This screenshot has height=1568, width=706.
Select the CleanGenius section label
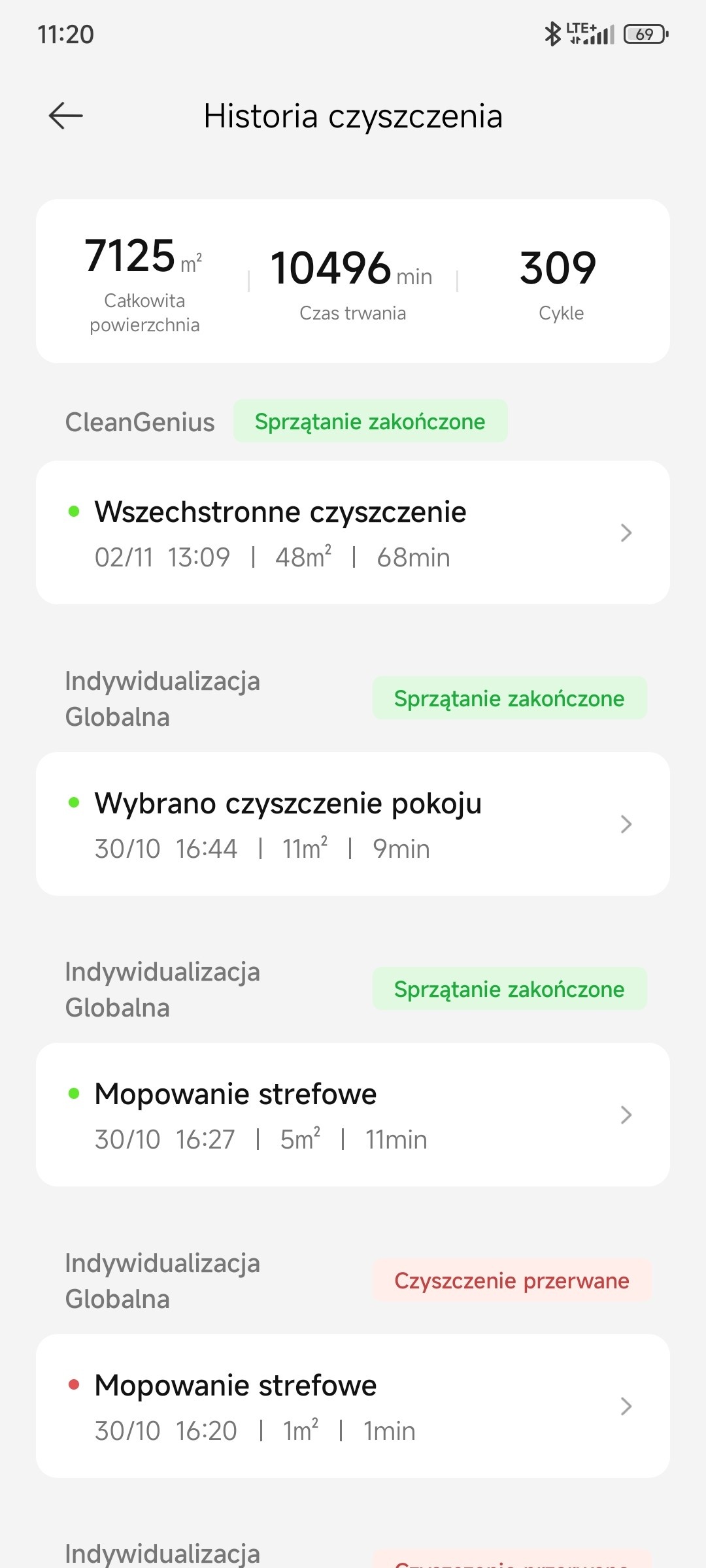(x=140, y=421)
